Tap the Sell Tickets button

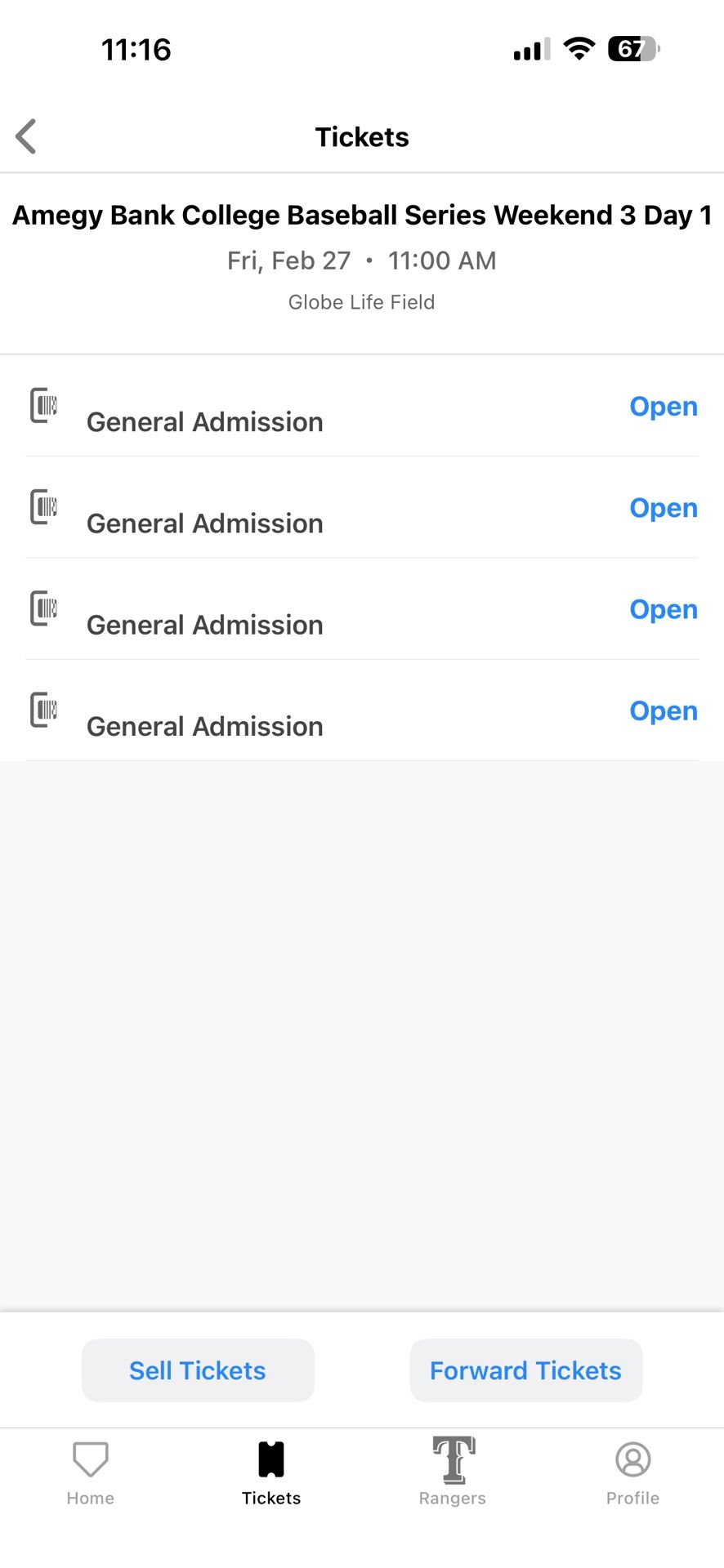pyautogui.click(x=198, y=1370)
